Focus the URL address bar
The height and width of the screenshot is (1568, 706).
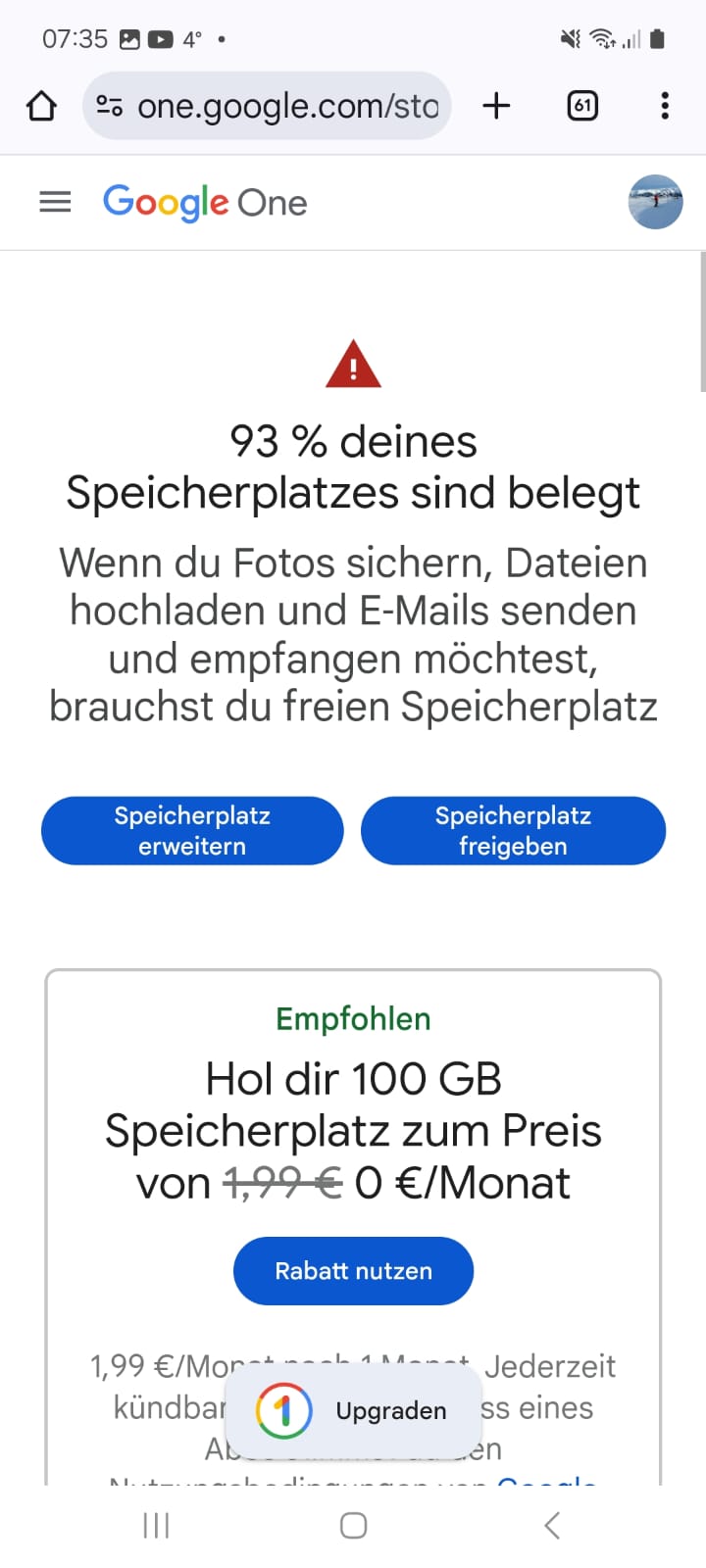[284, 106]
